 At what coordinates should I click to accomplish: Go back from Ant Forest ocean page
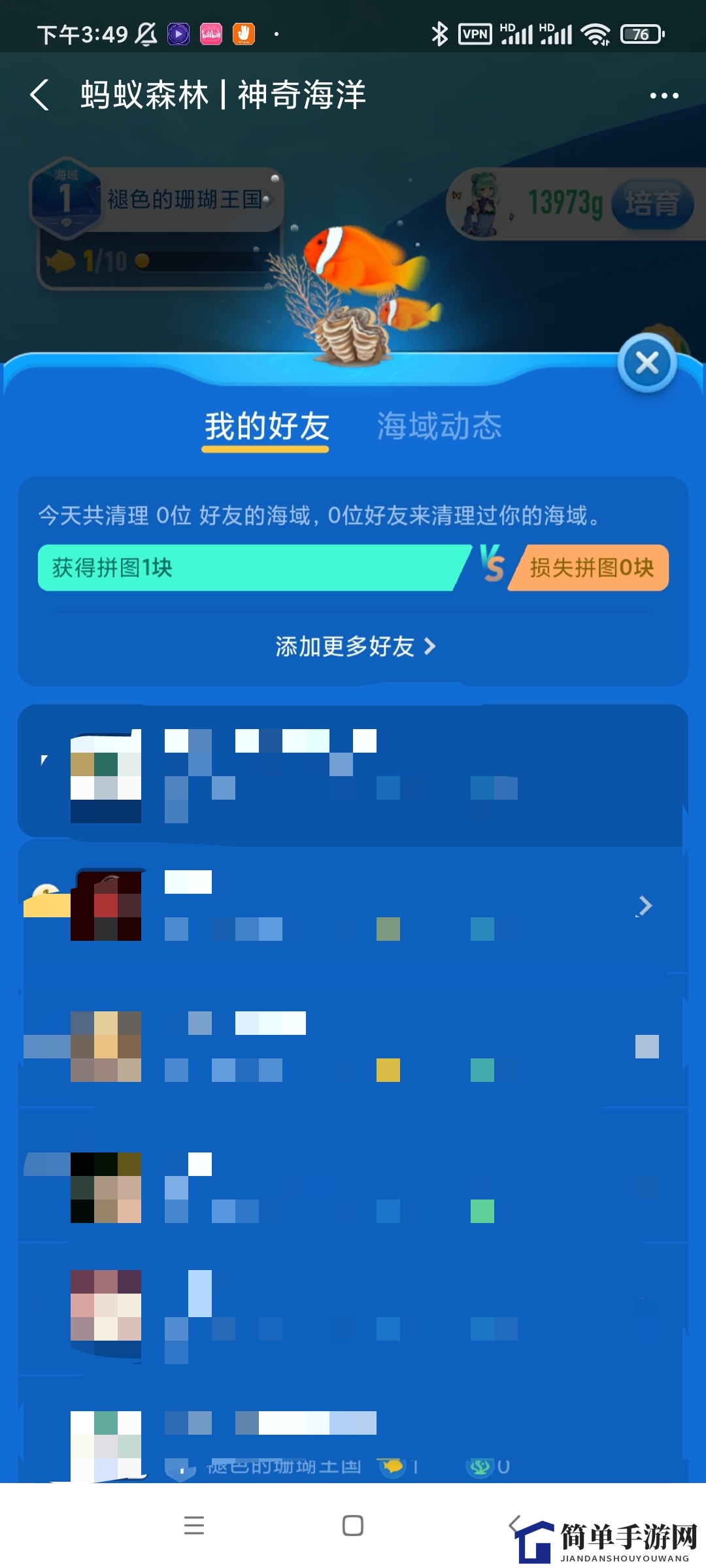pos(41,95)
